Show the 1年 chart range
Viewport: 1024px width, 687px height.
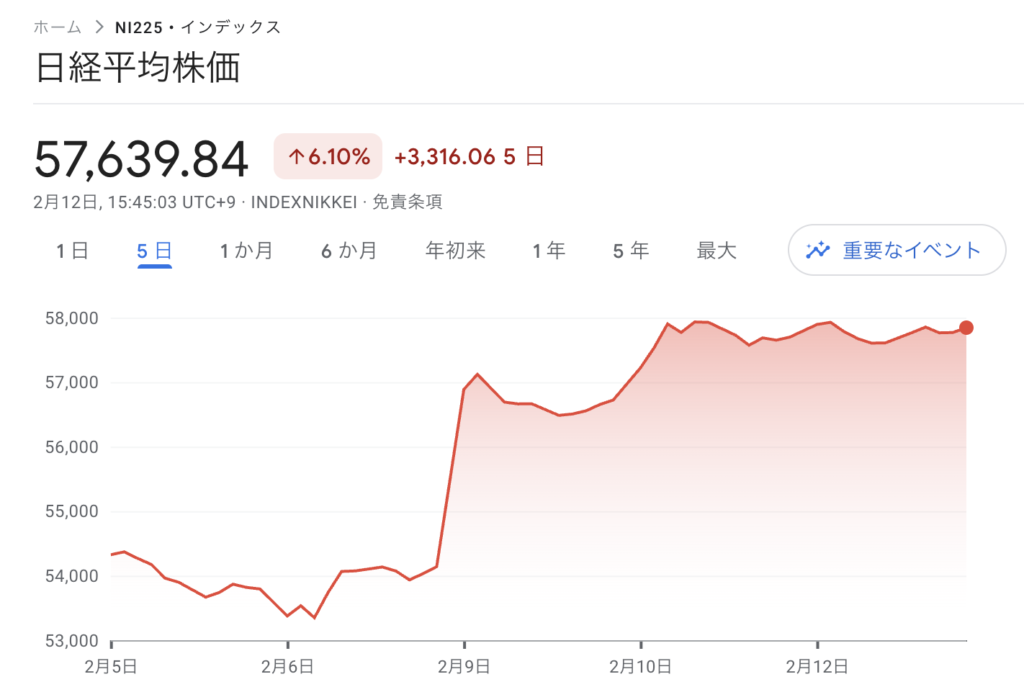(548, 251)
